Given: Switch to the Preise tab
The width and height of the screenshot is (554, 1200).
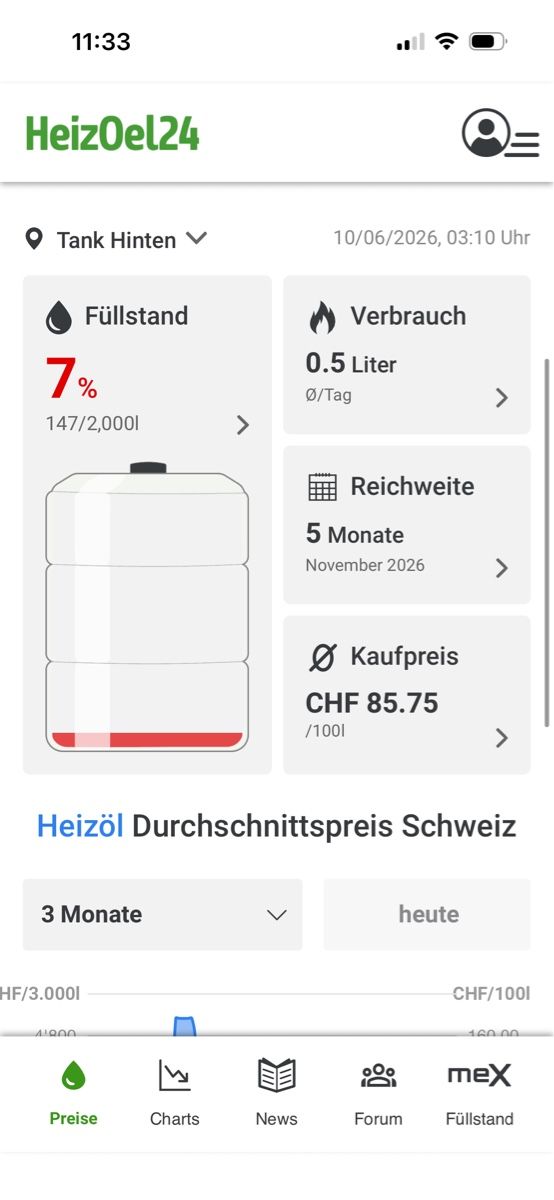Looking at the screenshot, I should pos(74,1093).
